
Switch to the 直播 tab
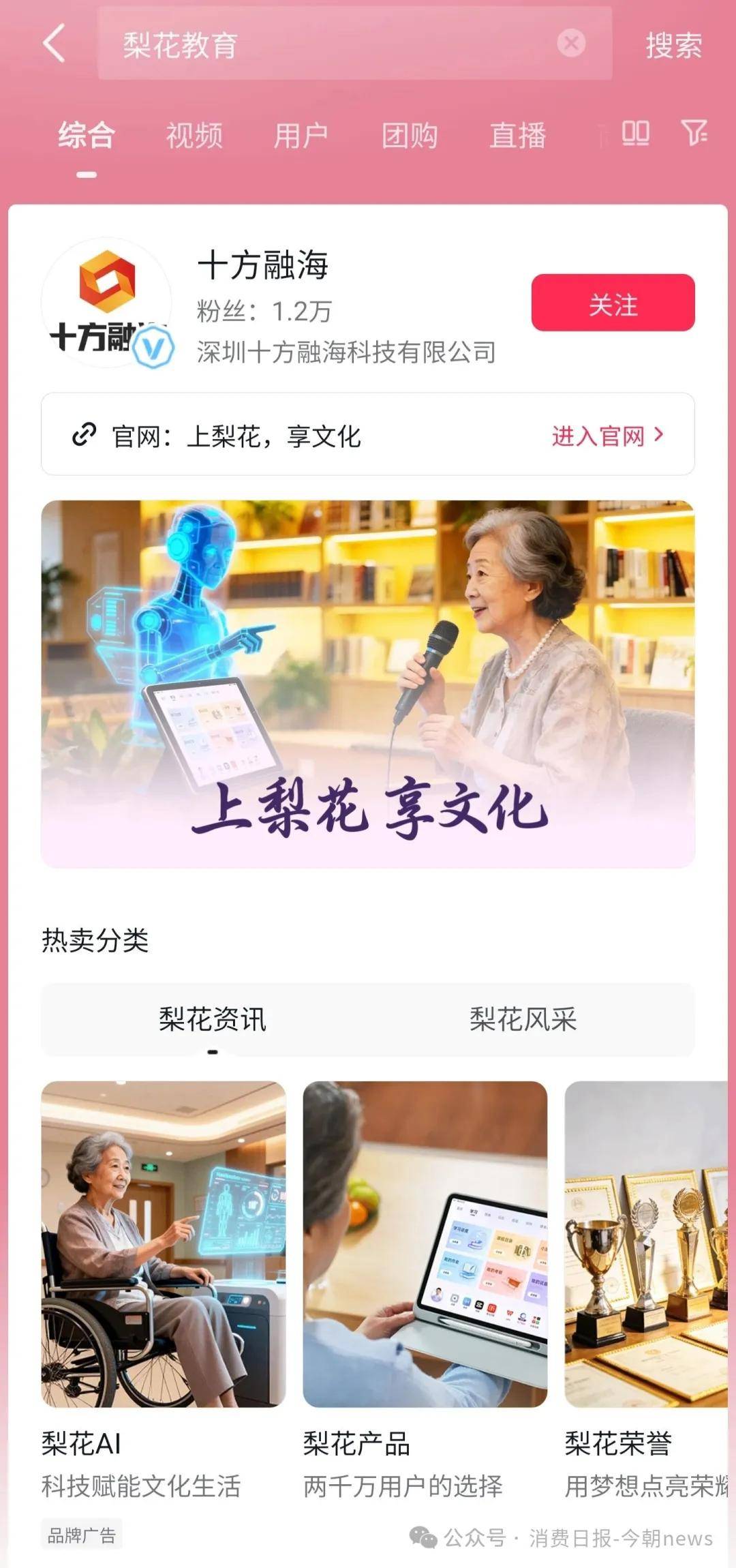click(518, 135)
